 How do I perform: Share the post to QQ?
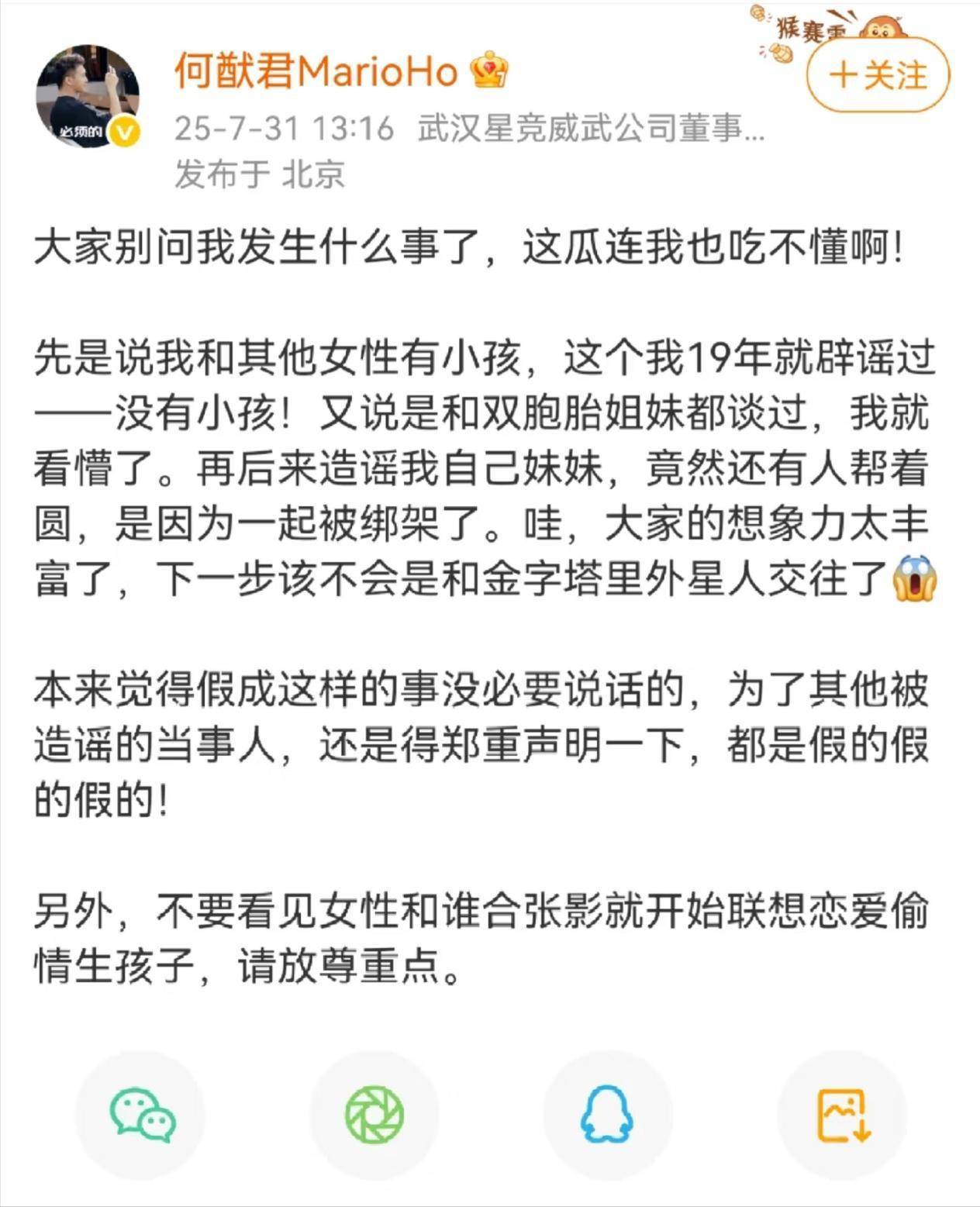[607, 1115]
